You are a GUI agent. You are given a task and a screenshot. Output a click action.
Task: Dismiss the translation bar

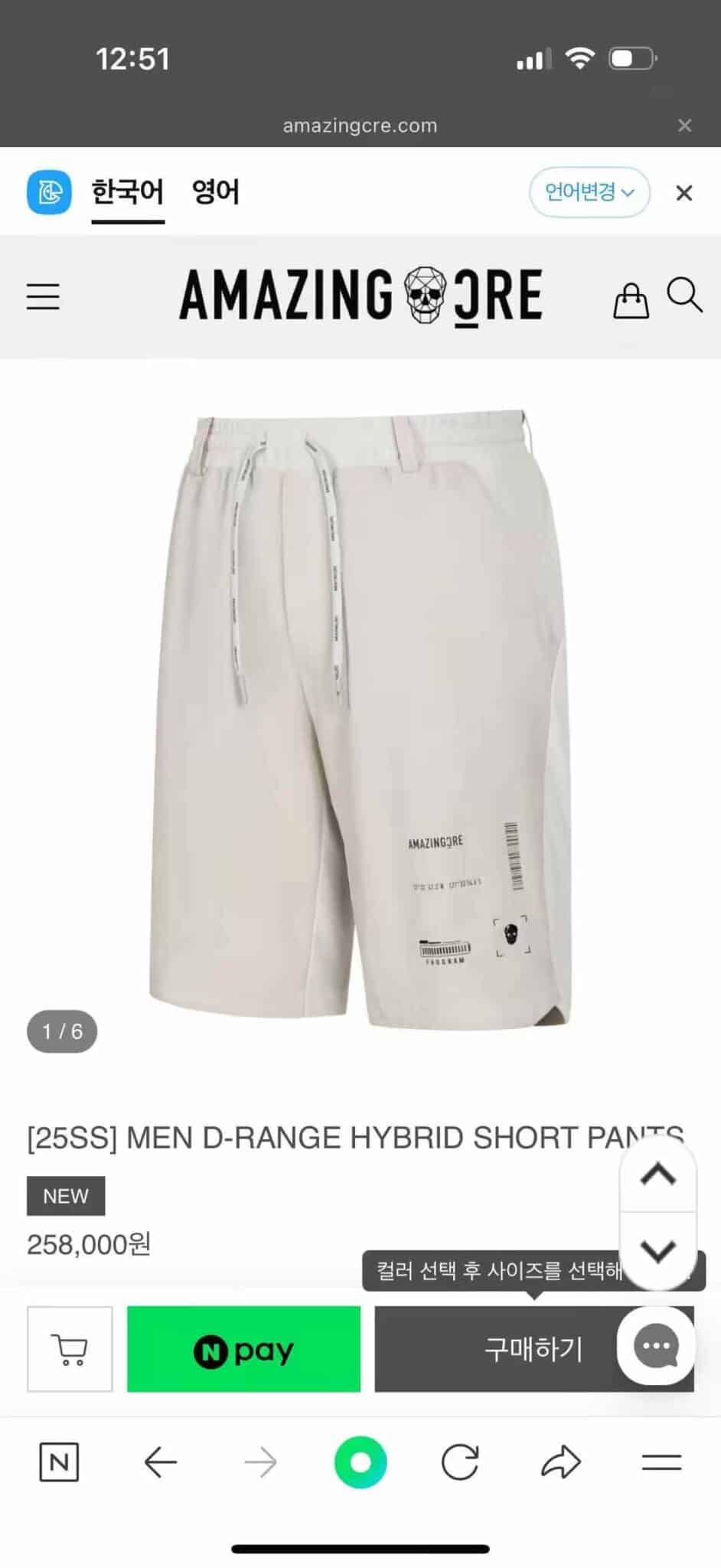click(x=683, y=193)
